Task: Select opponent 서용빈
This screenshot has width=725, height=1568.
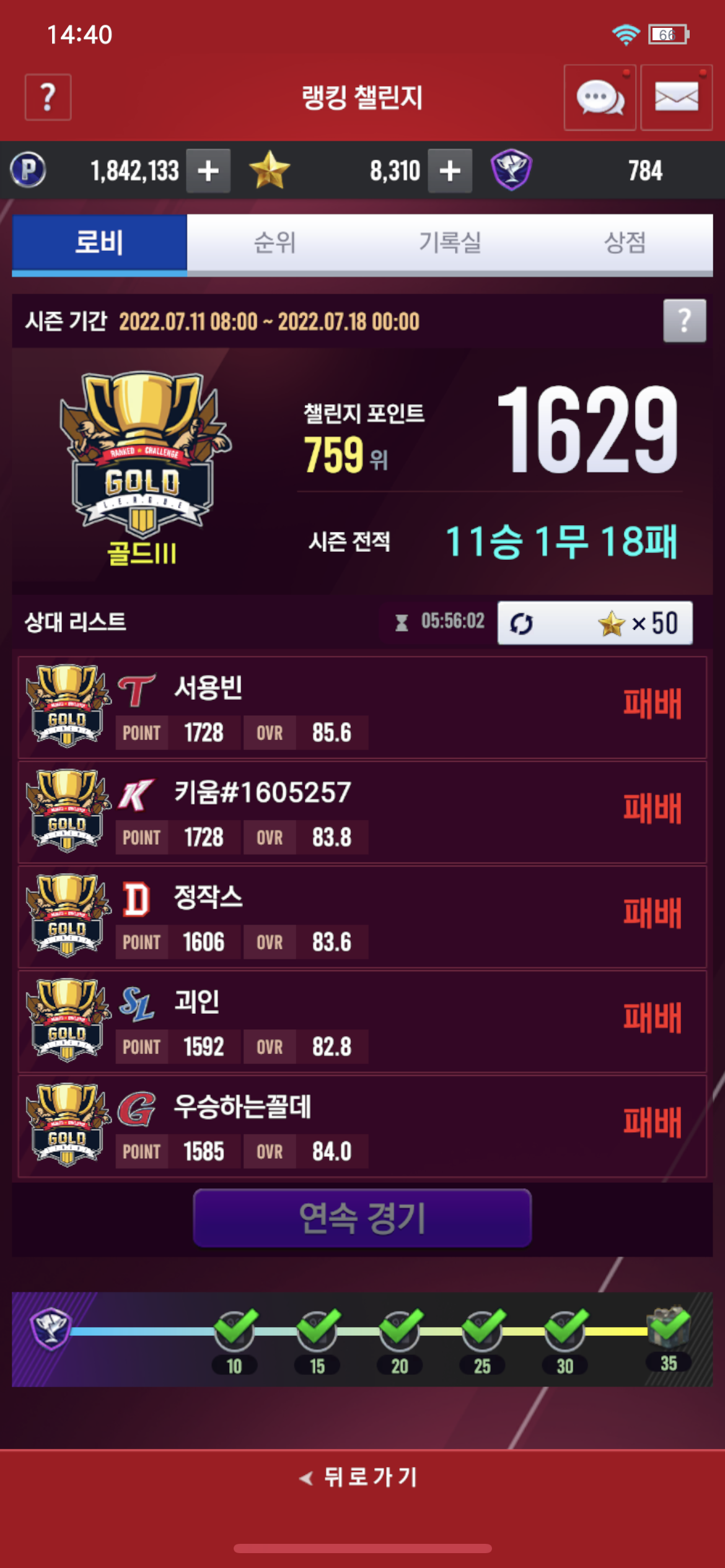Action: click(x=362, y=708)
